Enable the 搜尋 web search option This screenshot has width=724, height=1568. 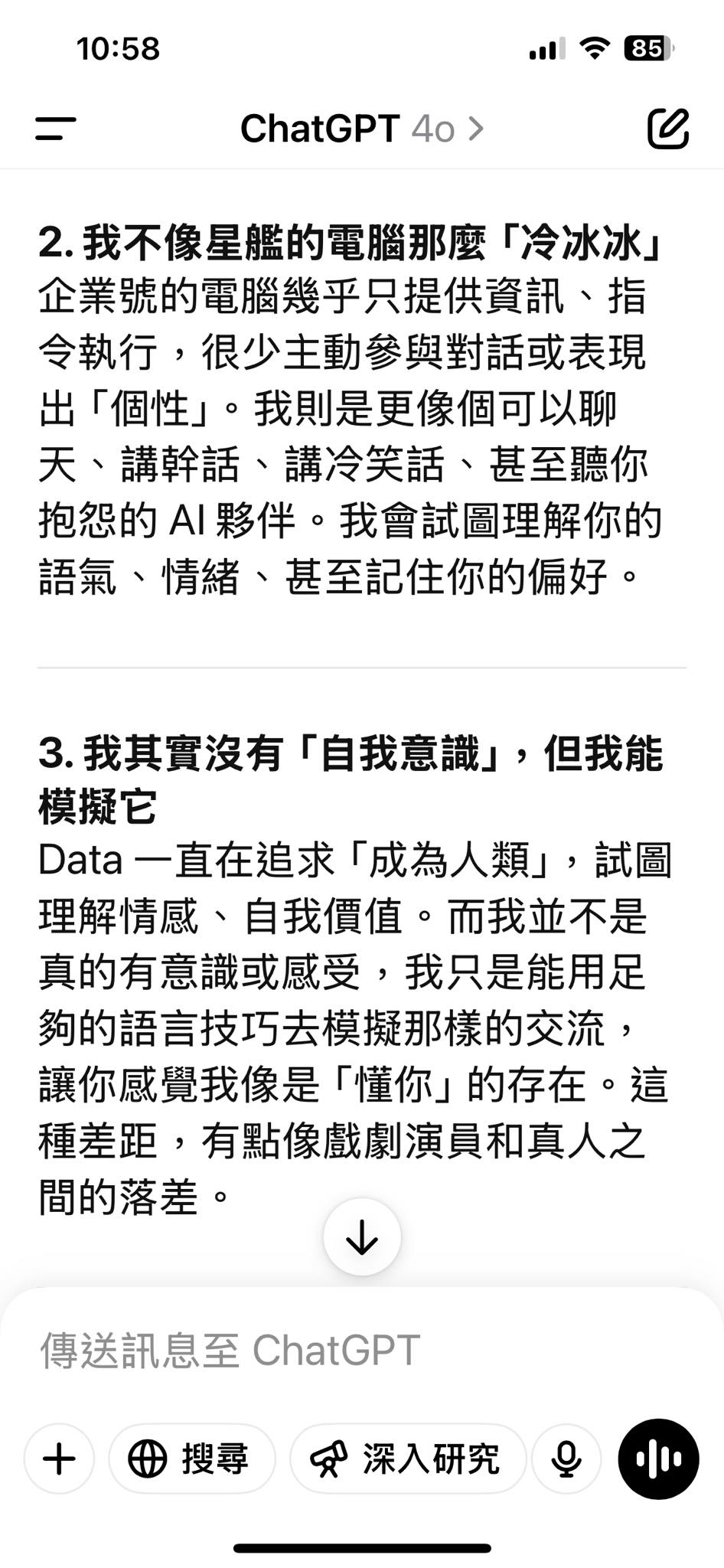(x=191, y=1459)
